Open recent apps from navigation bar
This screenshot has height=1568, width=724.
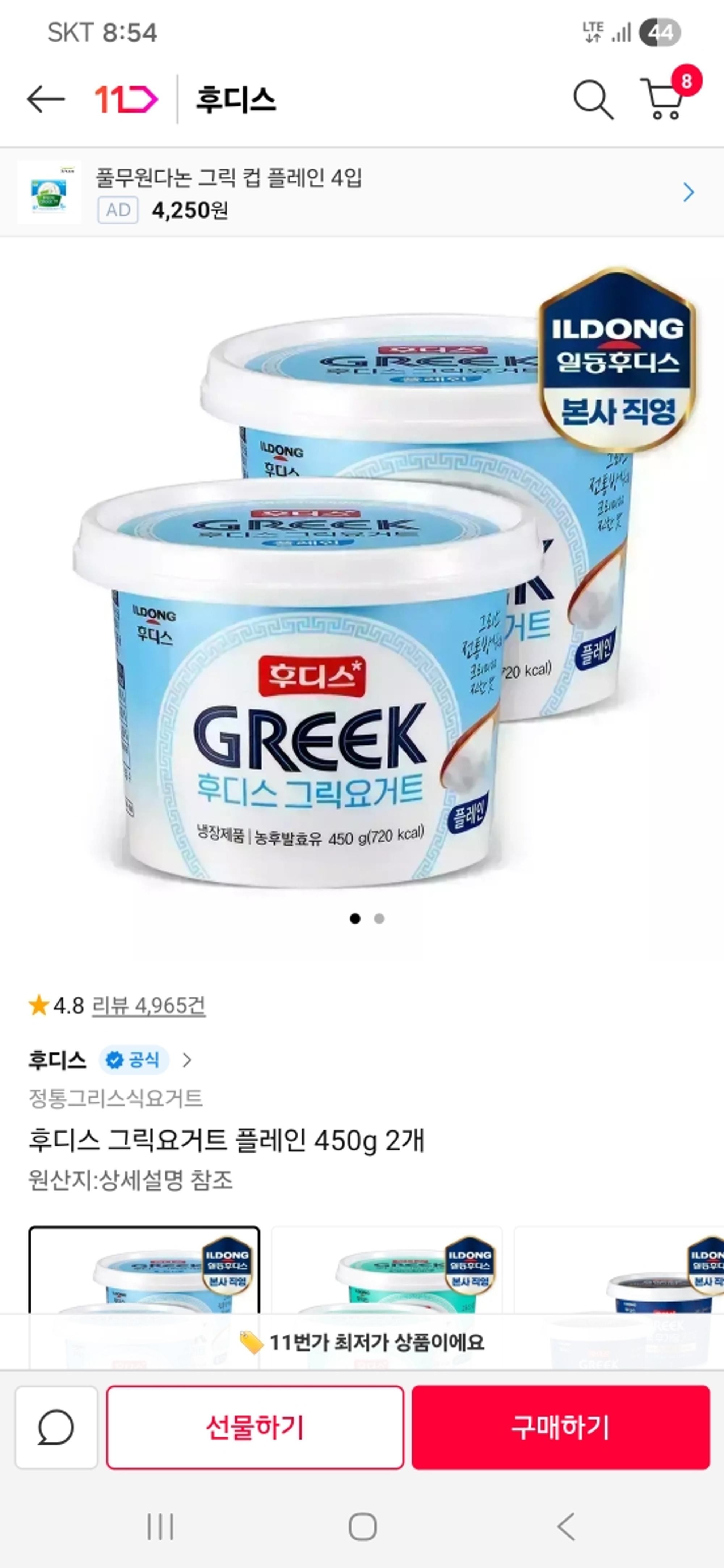click(160, 1526)
